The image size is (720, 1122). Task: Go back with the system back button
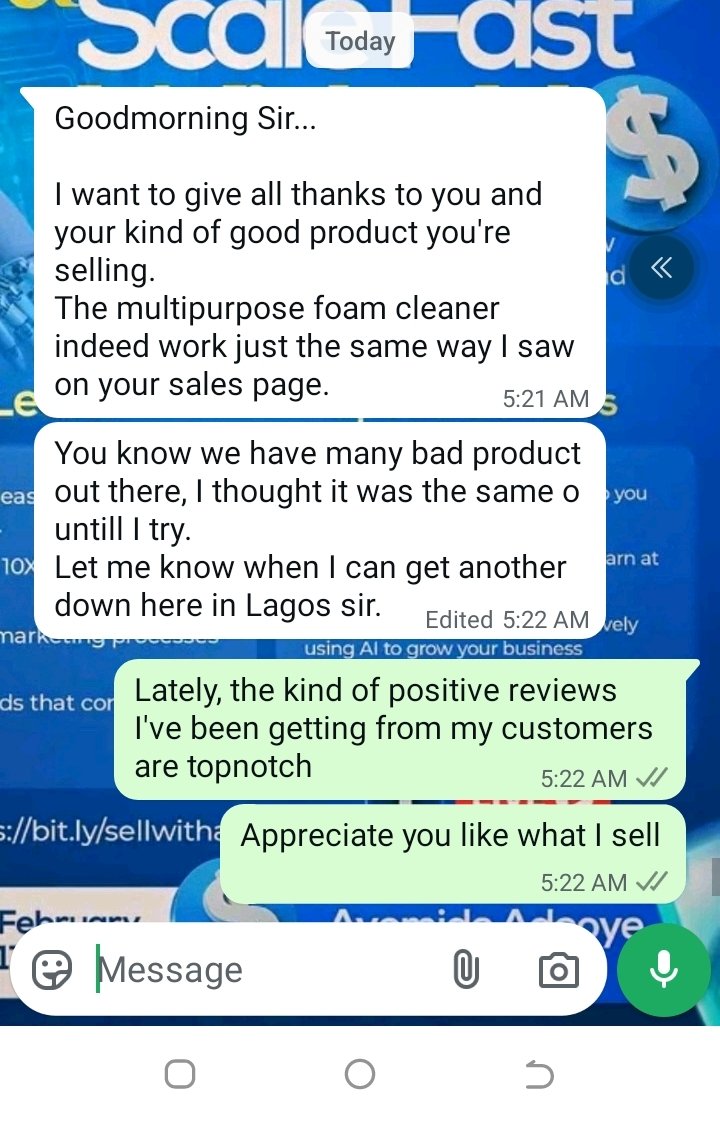(539, 1075)
